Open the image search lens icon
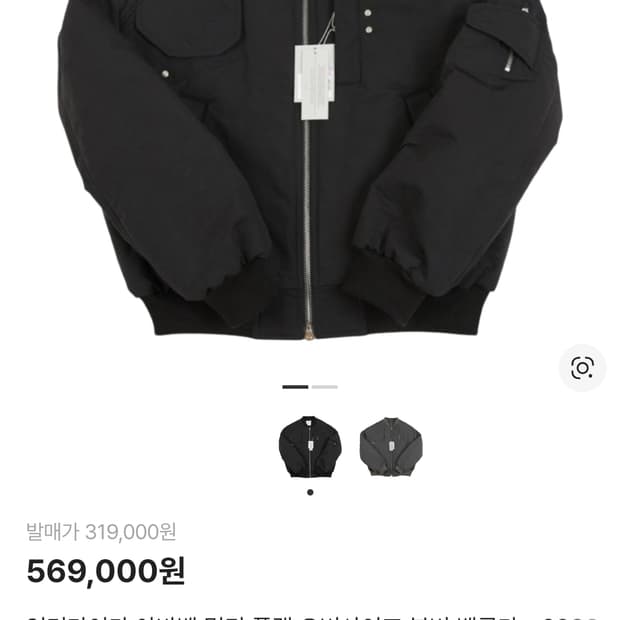 (582, 368)
